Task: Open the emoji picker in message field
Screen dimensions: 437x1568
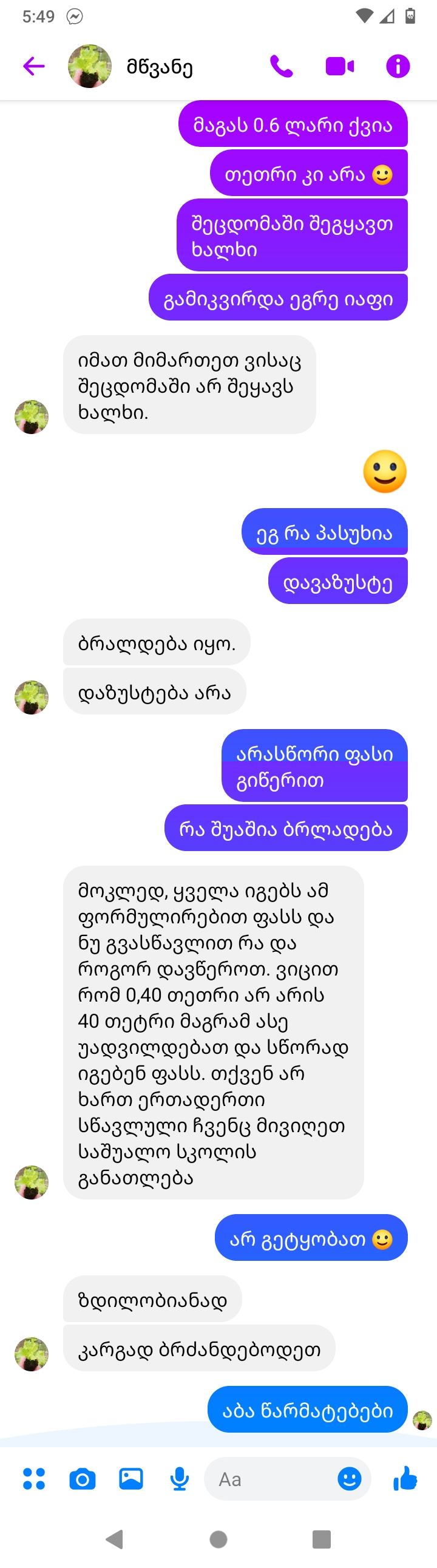Action: pyautogui.click(x=350, y=1479)
